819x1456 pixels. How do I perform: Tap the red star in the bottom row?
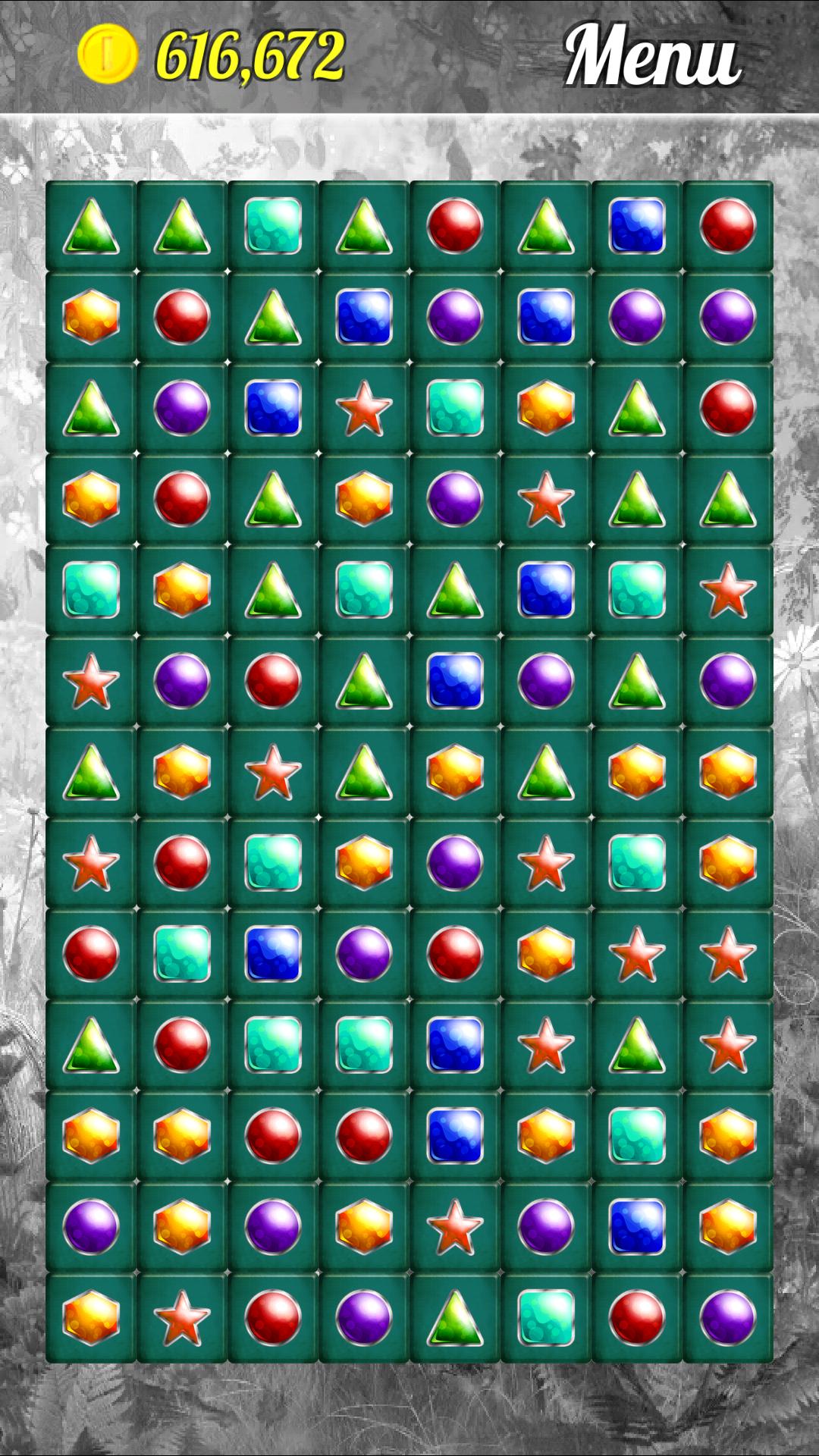(182, 1318)
